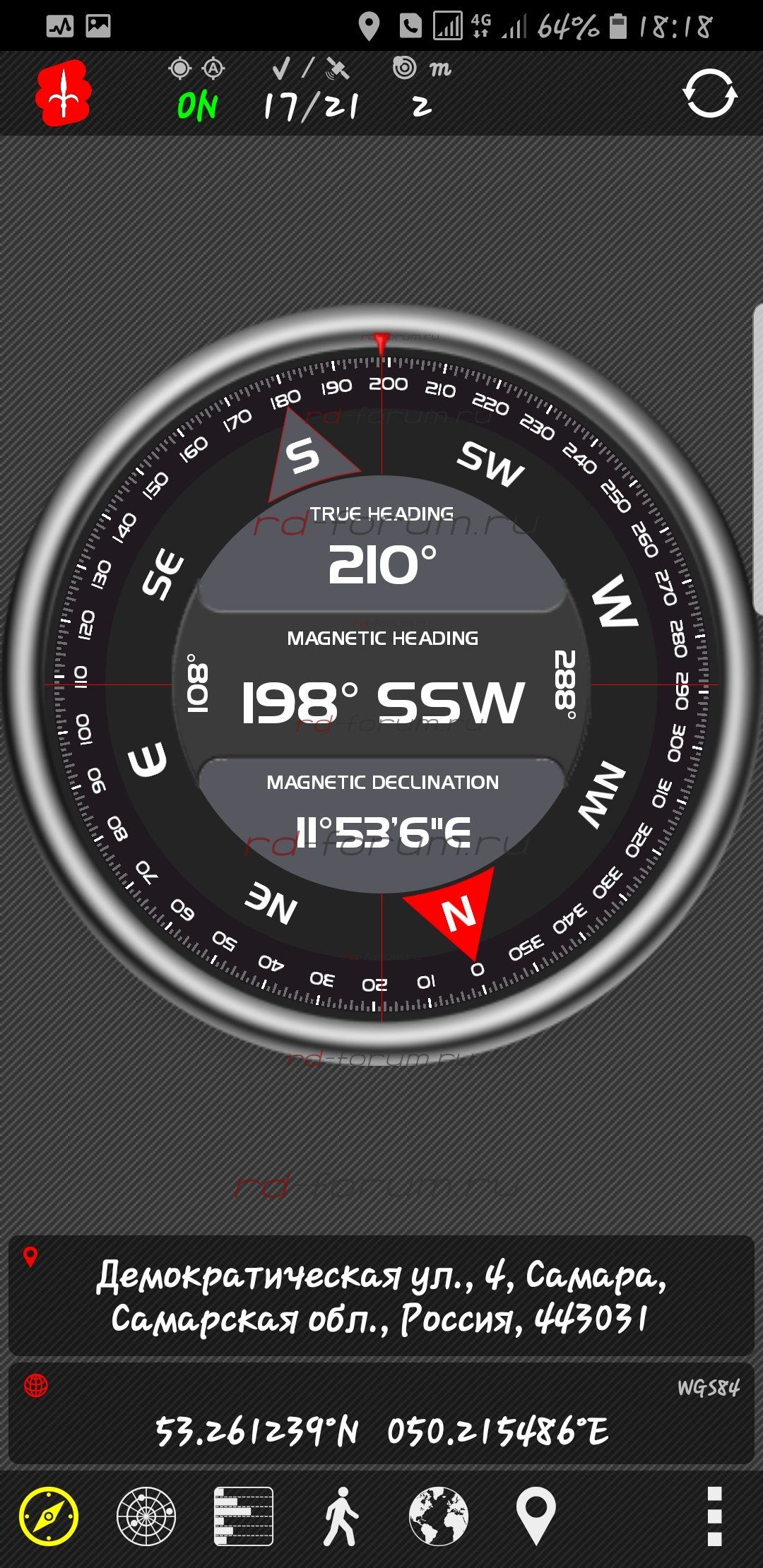Switch to the compass tab
763x1568 pixels.
click(x=49, y=1516)
